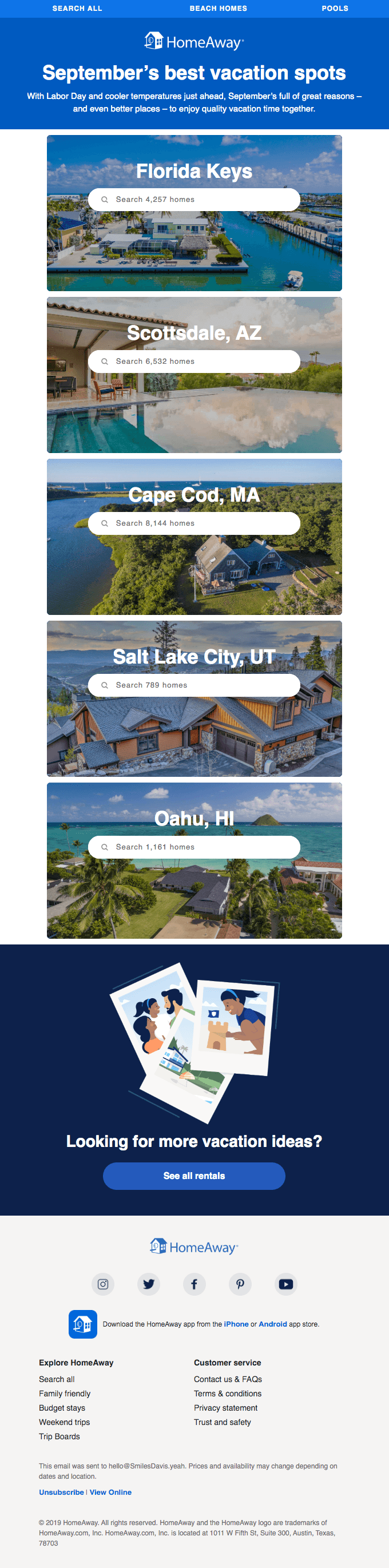
Task: Open HomeAway's Instagram page
Action: coord(103,1284)
